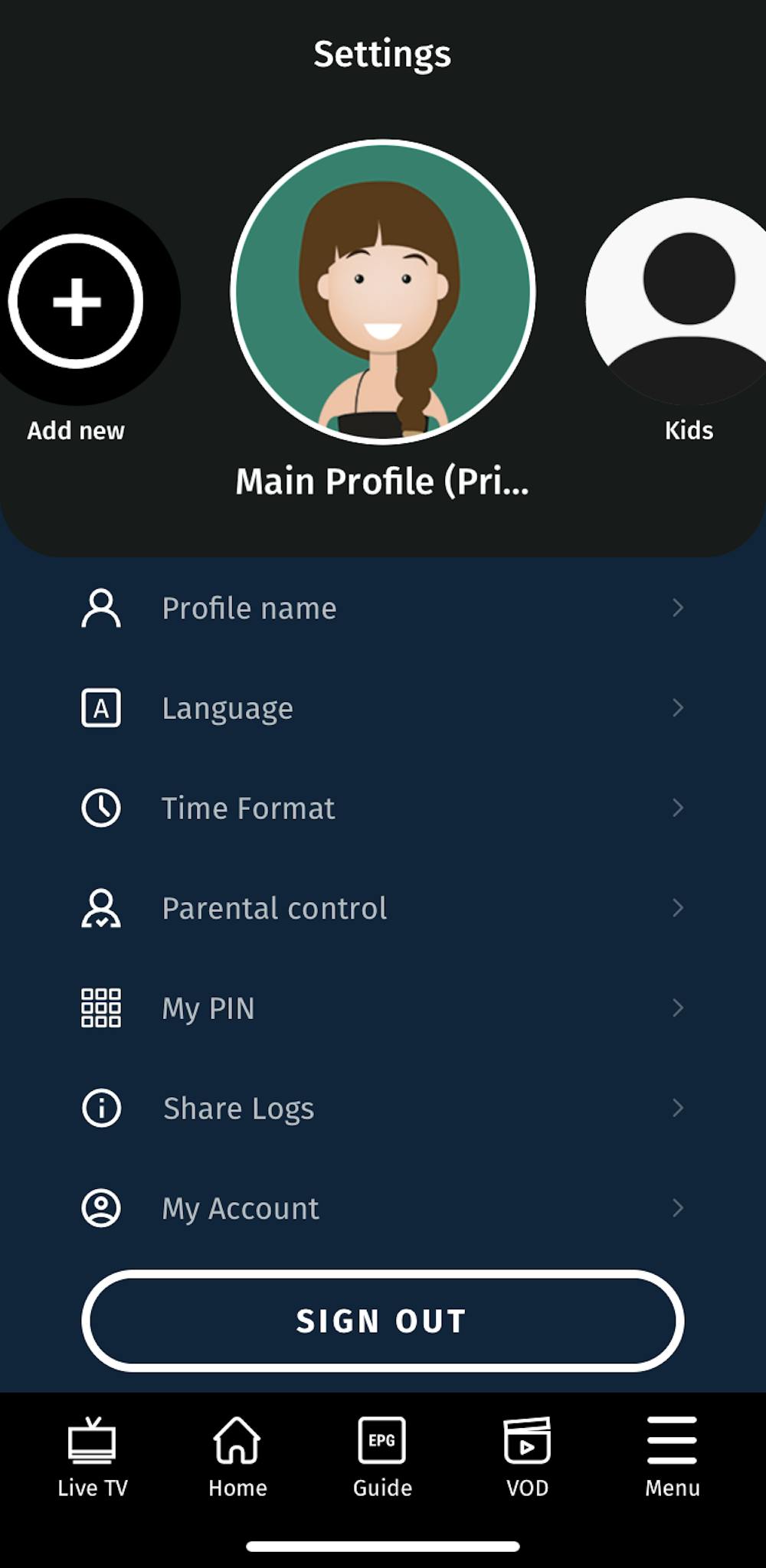Open Parental control settings
766x1568 pixels.
click(382, 908)
